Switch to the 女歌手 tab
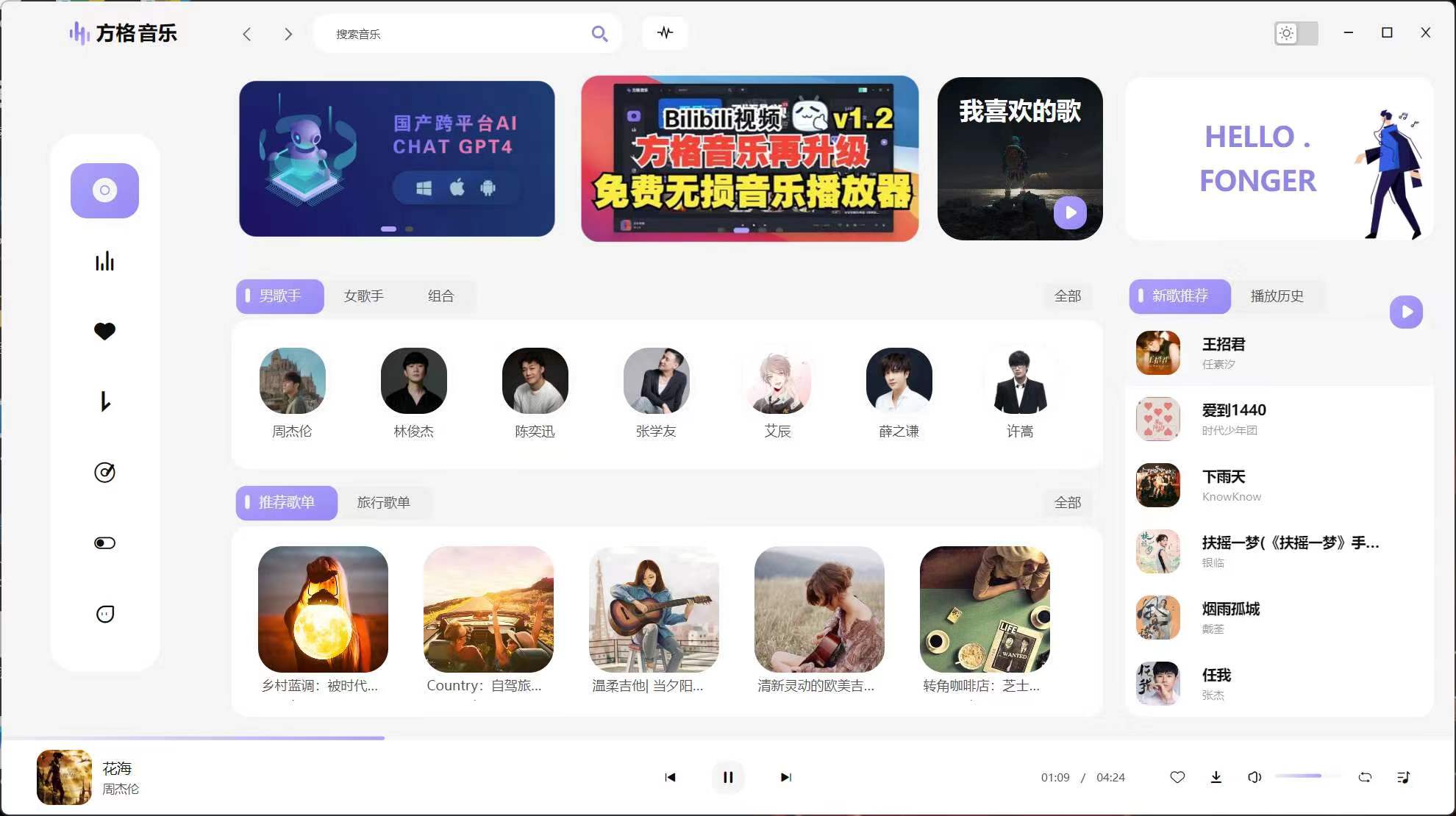Image resolution: width=1456 pixels, height=816 pixels. click(x=363, y=296)
